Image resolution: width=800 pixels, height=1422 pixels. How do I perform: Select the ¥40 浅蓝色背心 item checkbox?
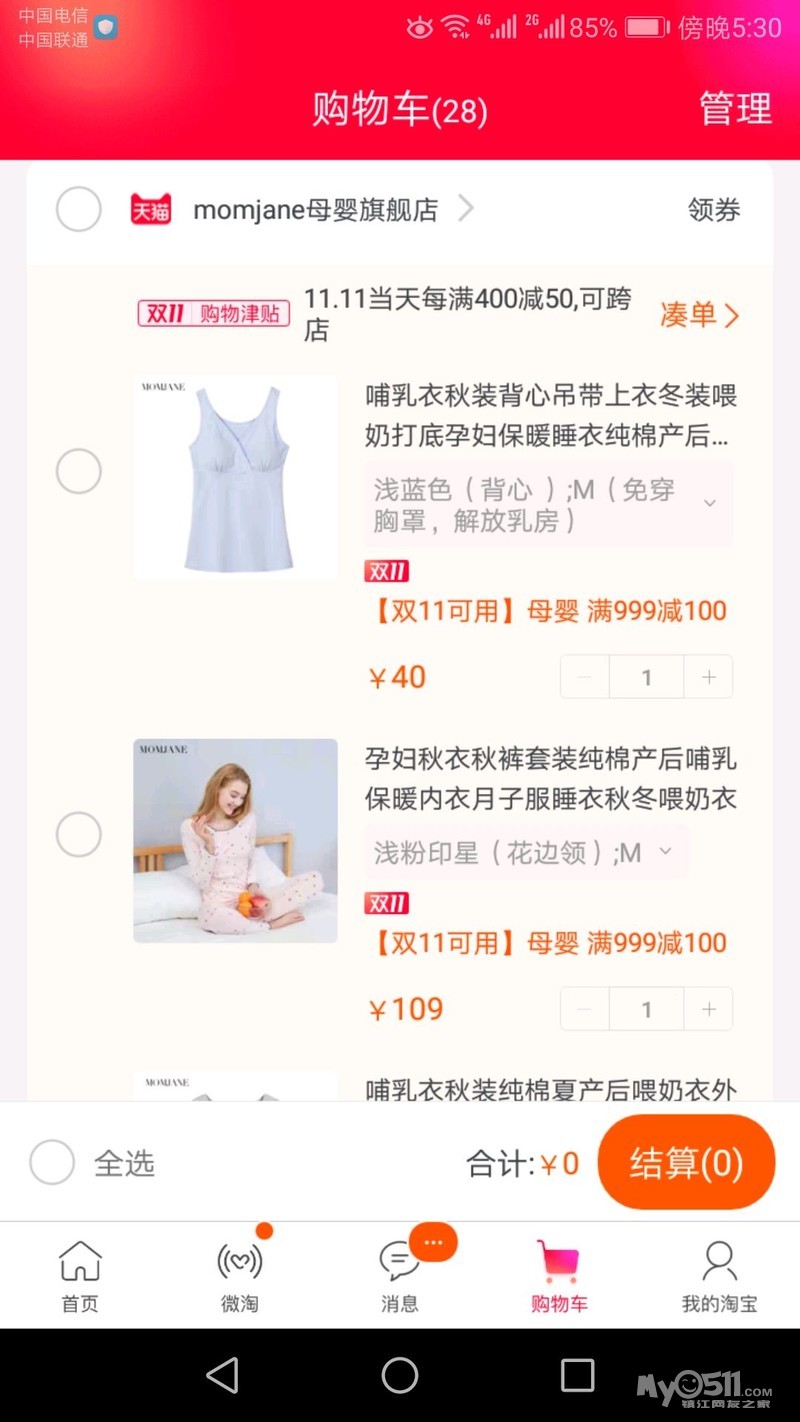(78, 471)
